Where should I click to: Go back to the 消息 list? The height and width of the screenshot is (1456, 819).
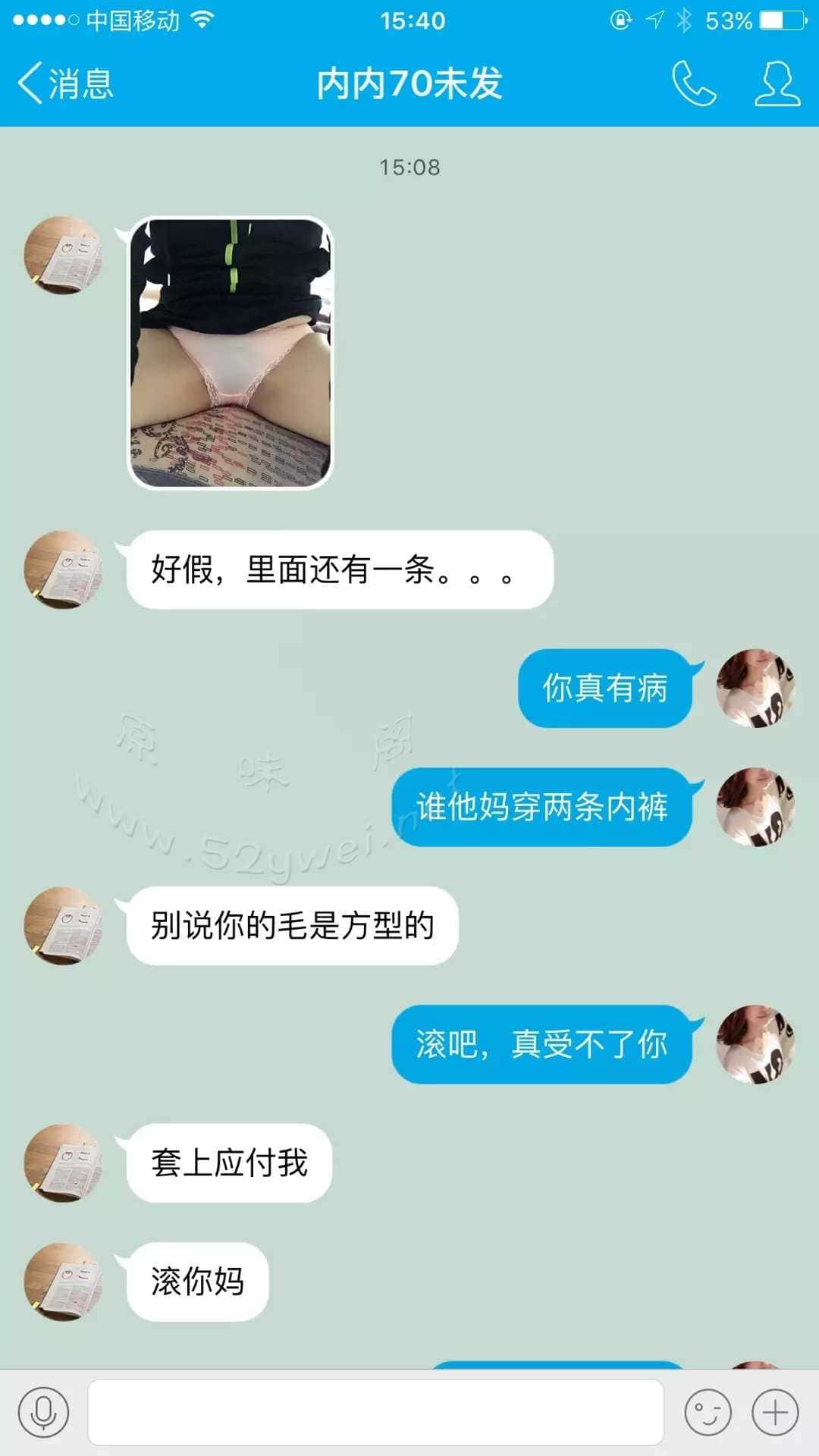pyautogui.click(x=65, y=83)
